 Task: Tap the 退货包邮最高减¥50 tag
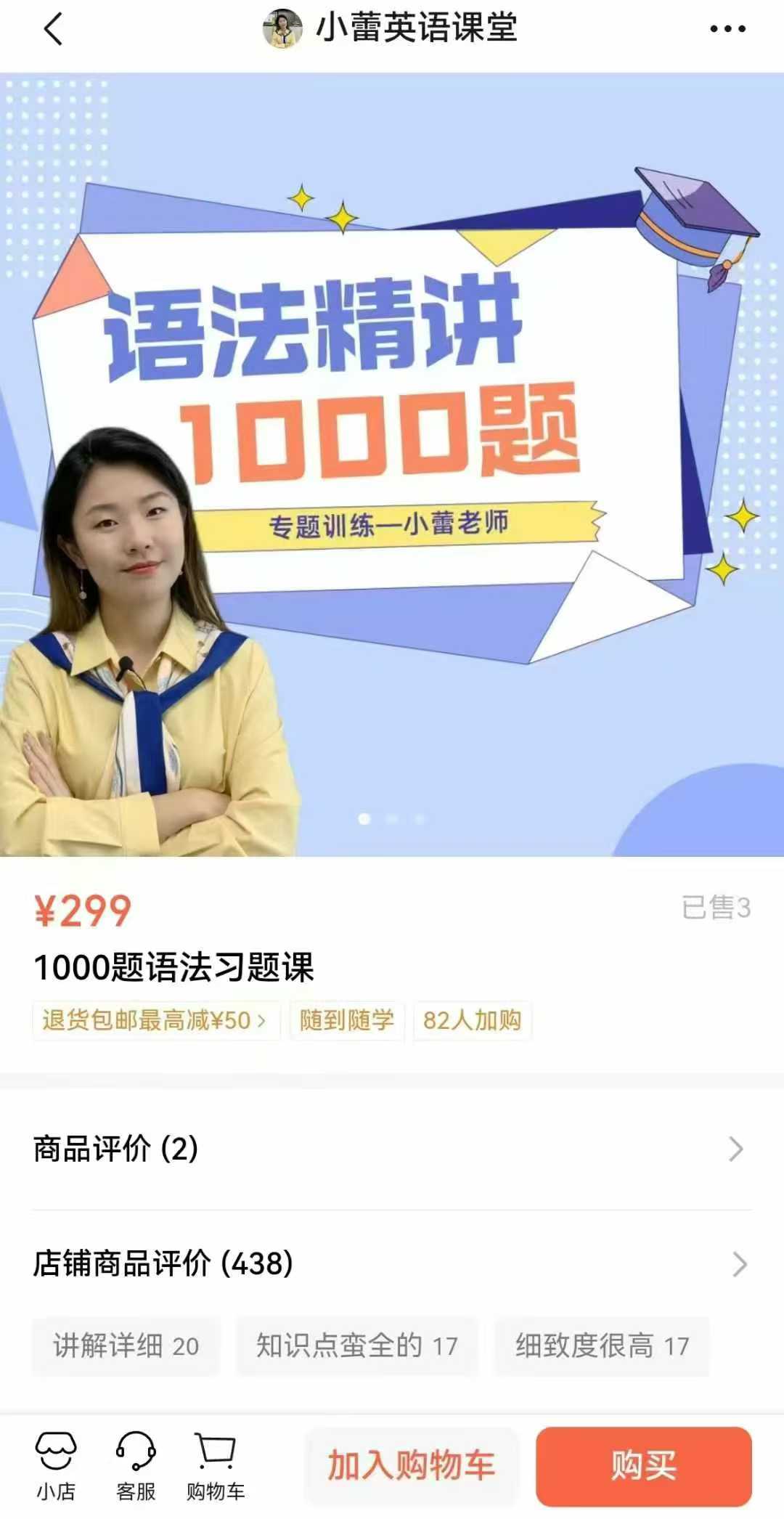(x=155, y=1020)
